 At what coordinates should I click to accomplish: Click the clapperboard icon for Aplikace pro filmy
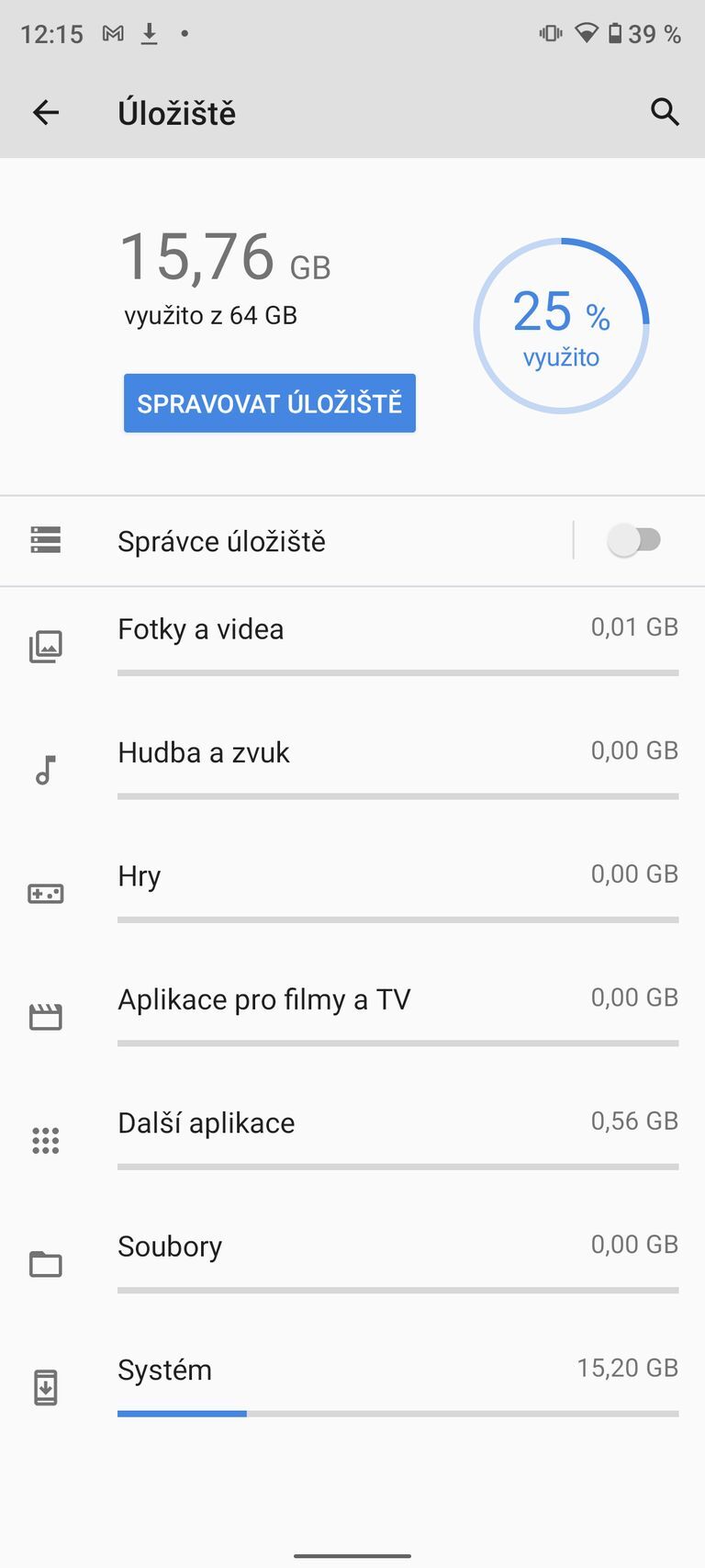pos(46,1016)
